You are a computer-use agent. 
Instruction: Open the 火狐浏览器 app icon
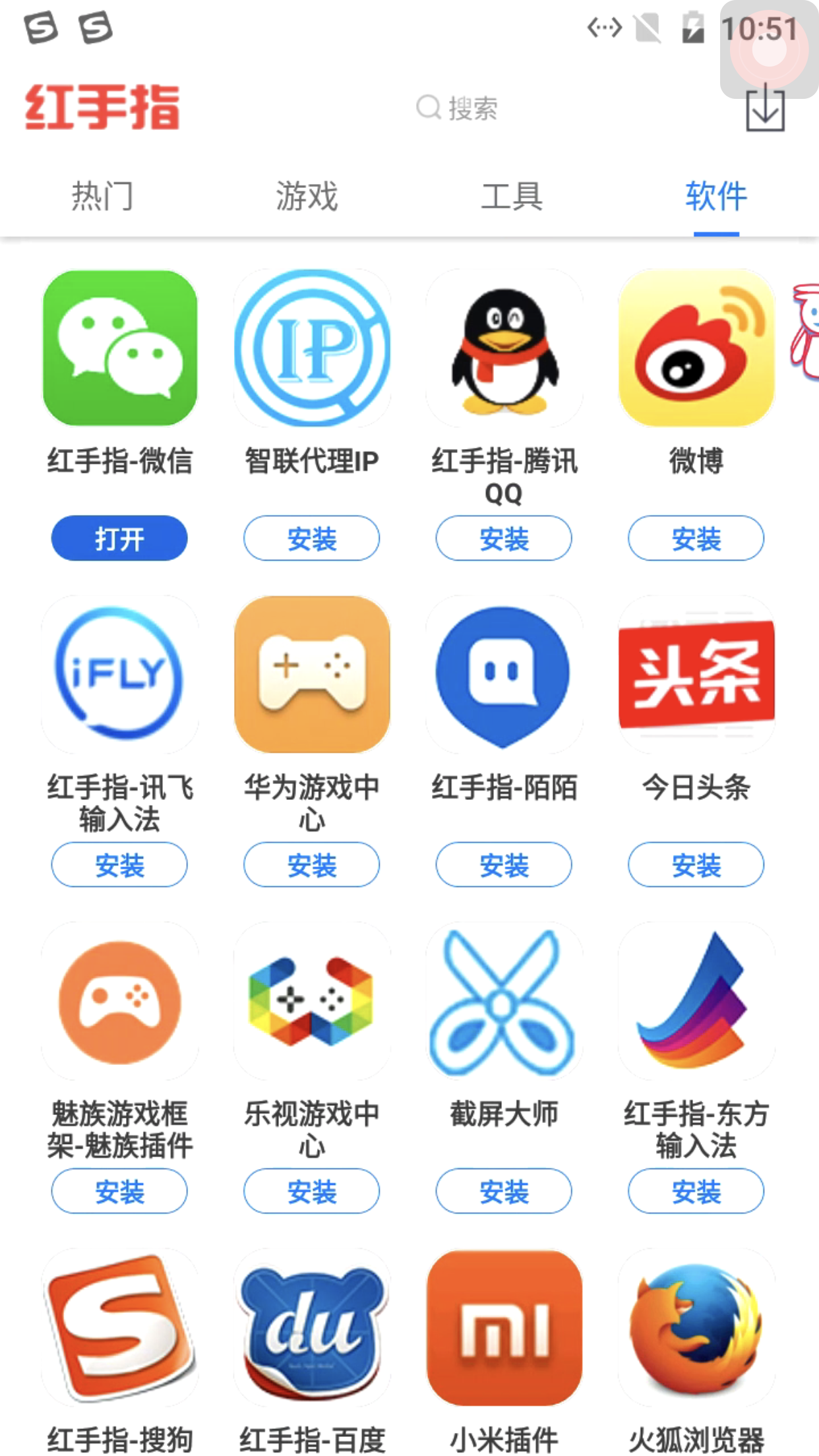[x=696, y=1327]
